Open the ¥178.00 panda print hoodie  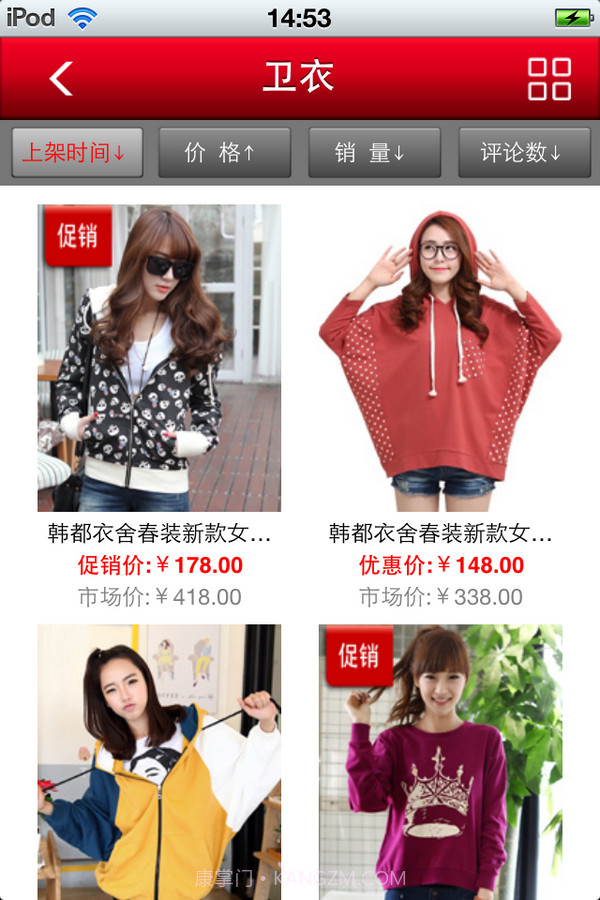tap(159, 358)
